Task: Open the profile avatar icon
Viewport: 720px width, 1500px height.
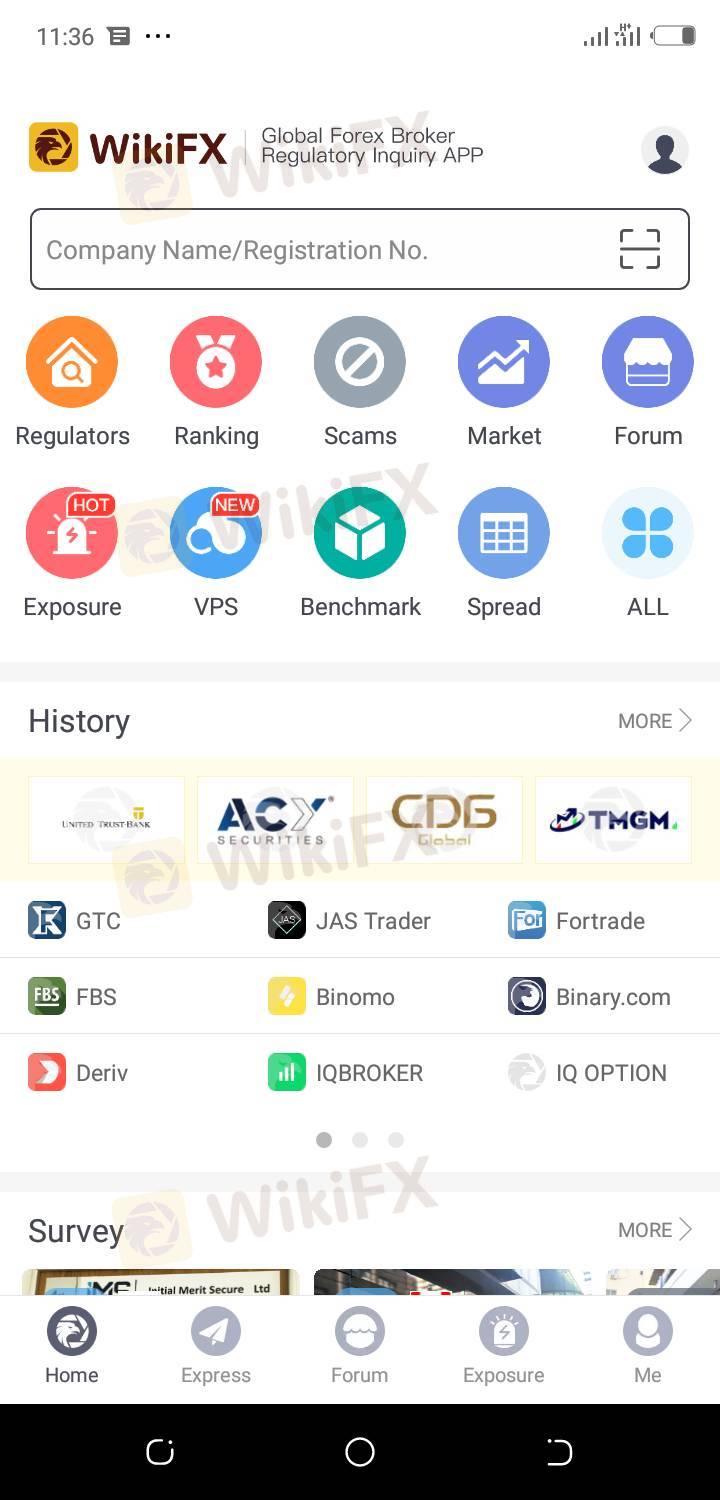Action: pos(665,151)
